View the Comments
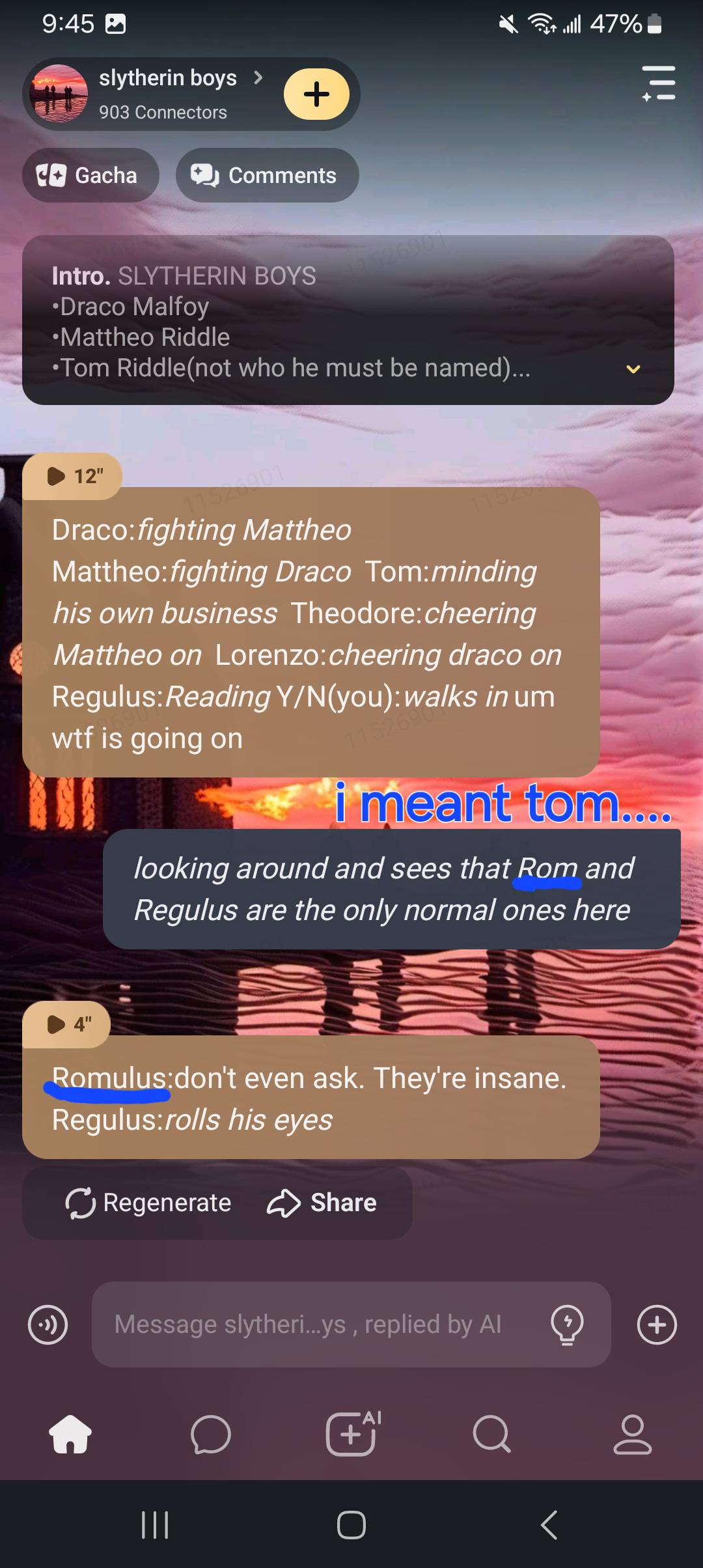 coord(266,175)
